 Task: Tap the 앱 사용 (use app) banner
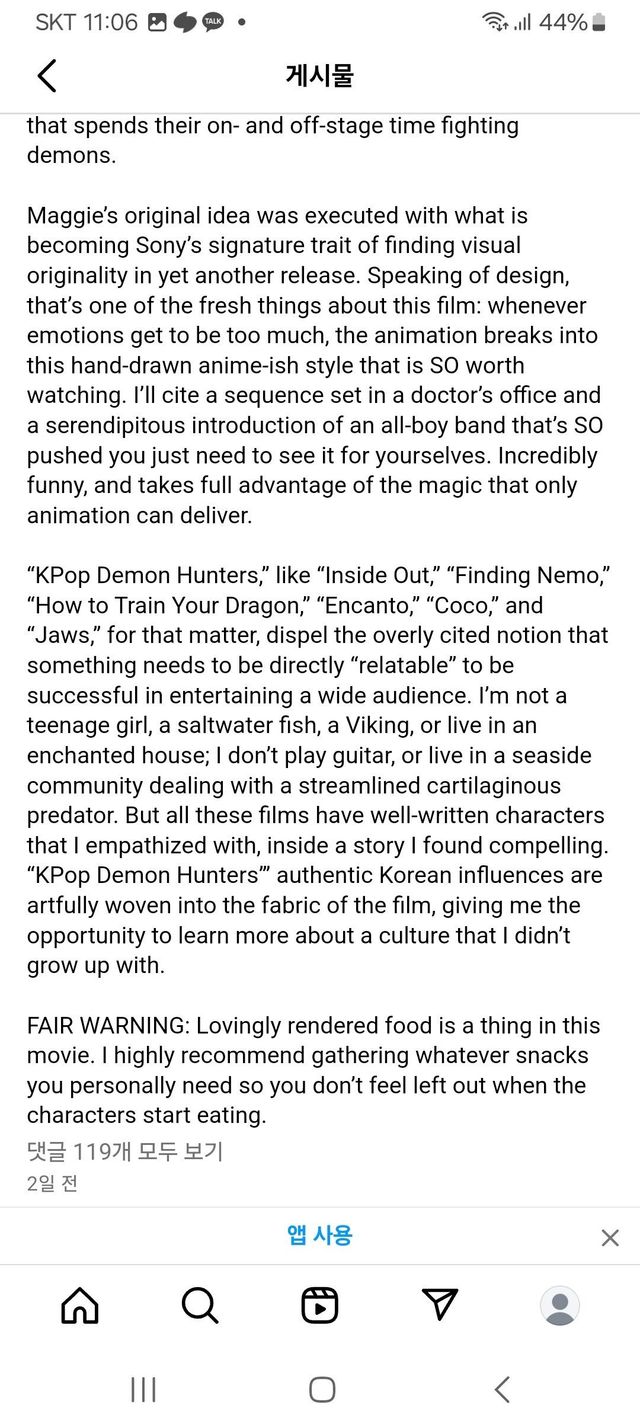319,1235
